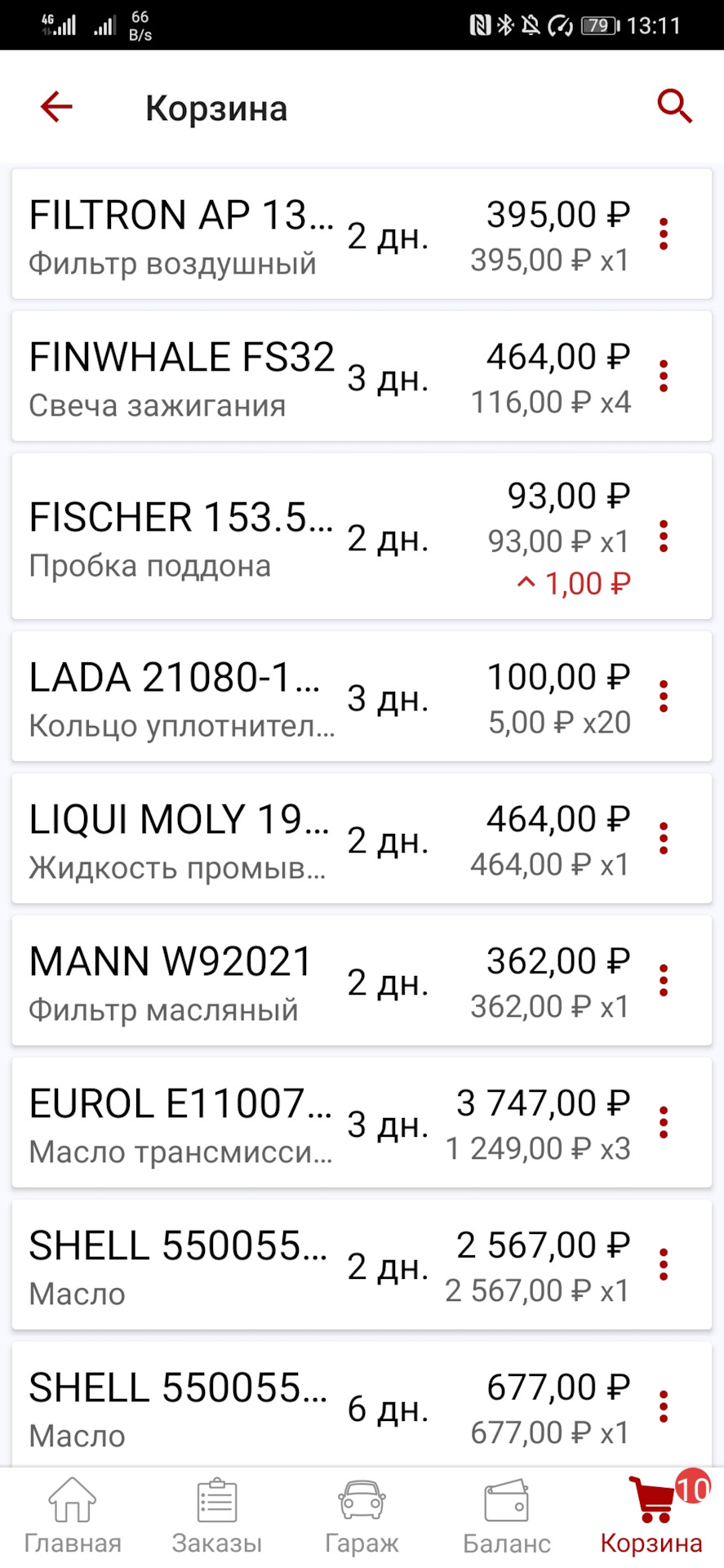Open options for MANN W92021 oil filter

664,981
